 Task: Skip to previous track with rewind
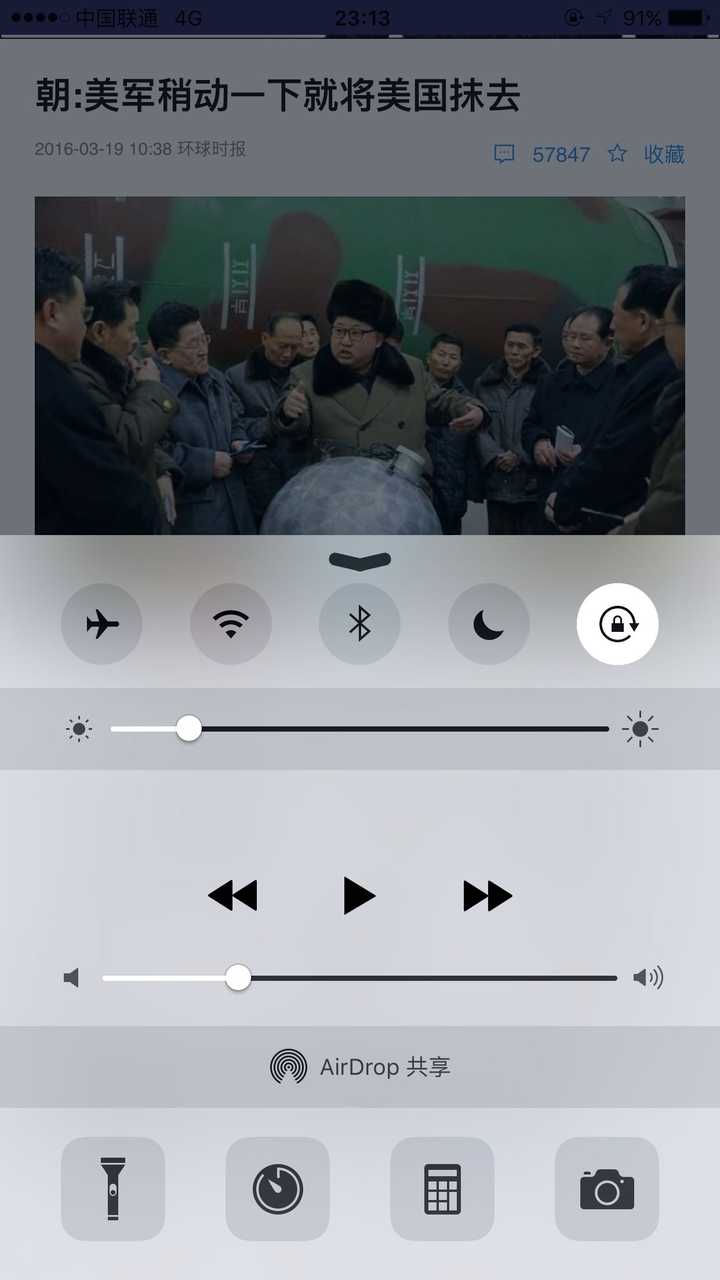click(x=232, y=895)
